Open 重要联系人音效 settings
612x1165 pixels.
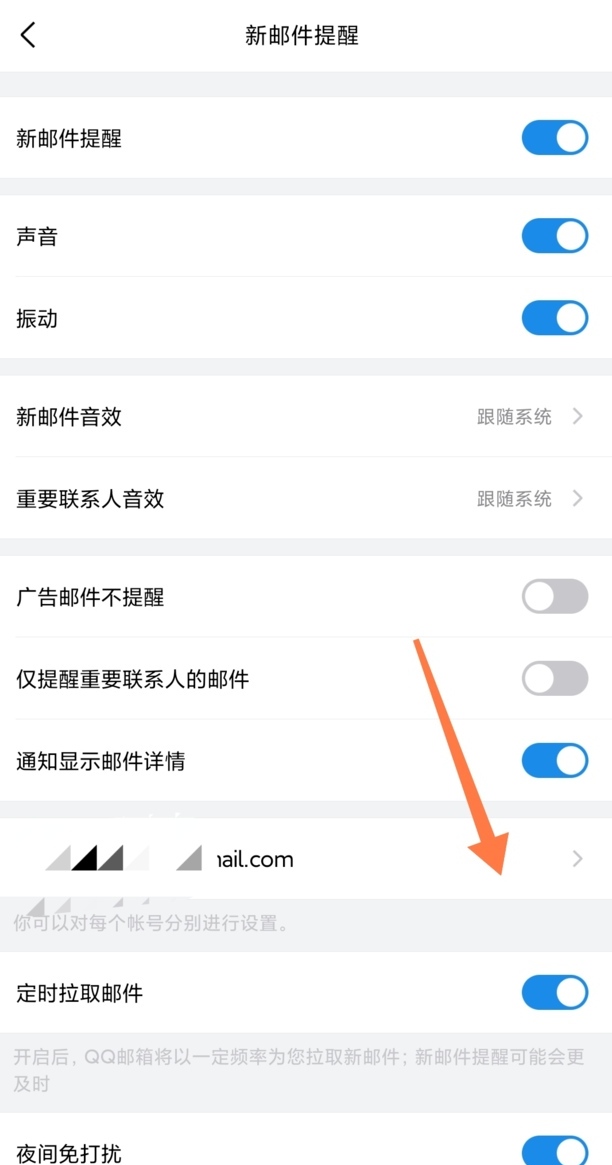(306, 499)
